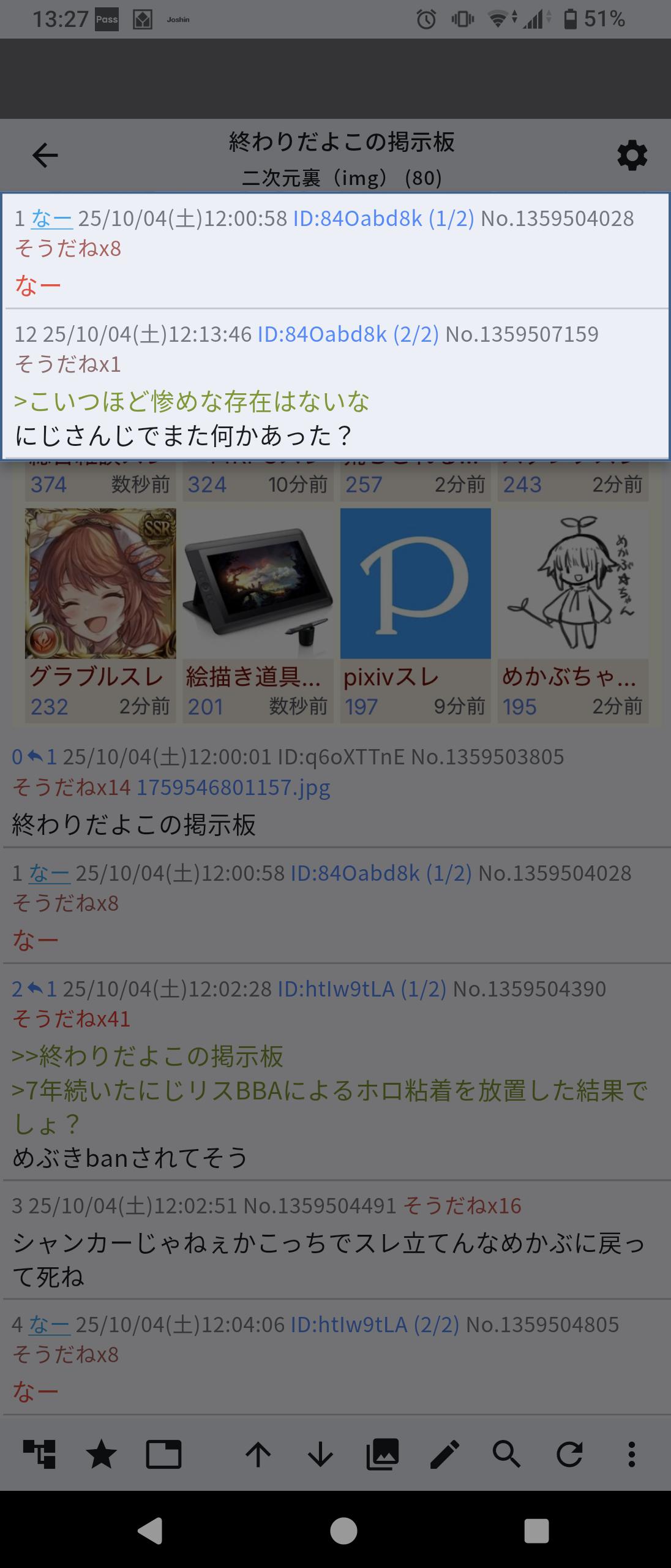Jump to top with up arrow
The height and width of the screenshot is (1568, 671).
click(258, 1454)
